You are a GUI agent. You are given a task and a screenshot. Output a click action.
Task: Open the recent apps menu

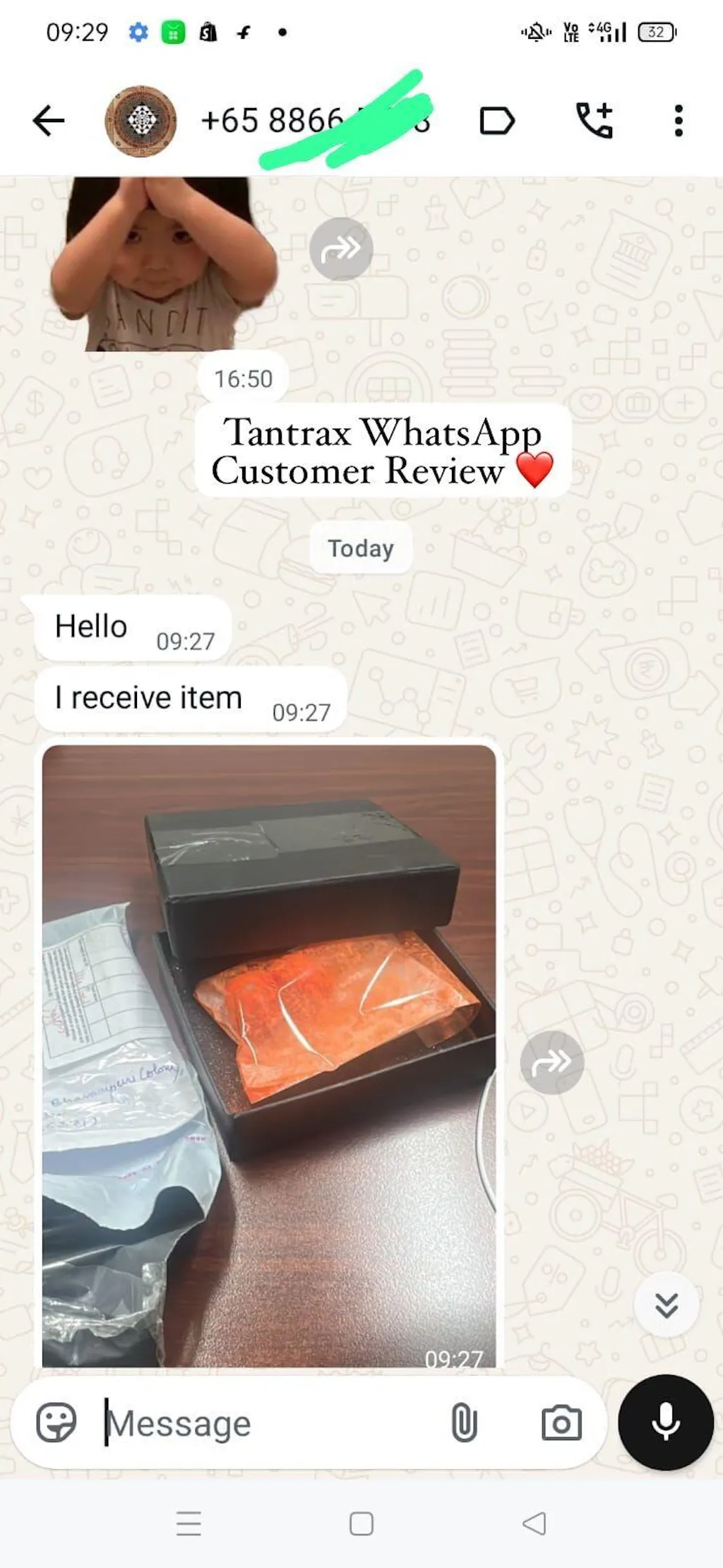click(189, 1524)
